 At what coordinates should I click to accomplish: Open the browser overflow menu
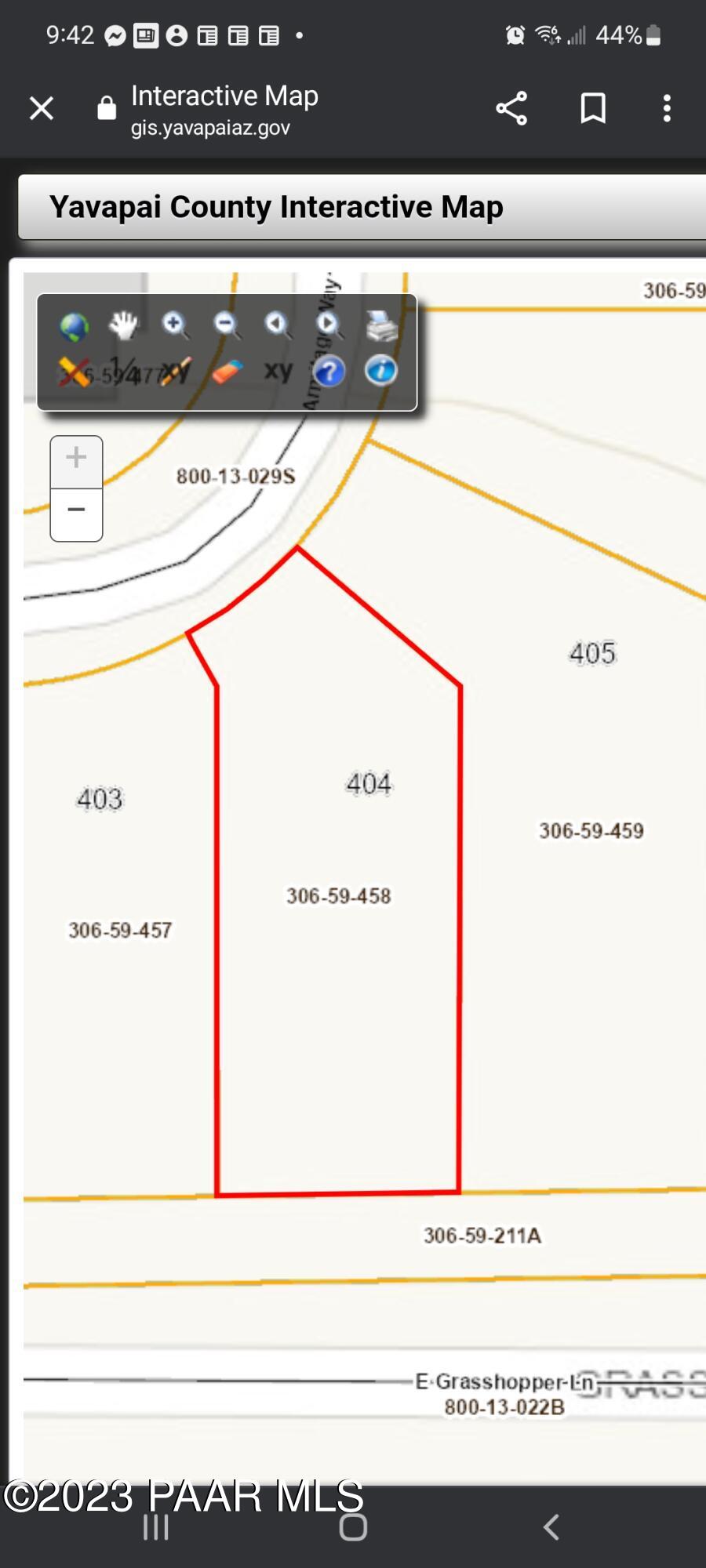click(x=667, y=108)
